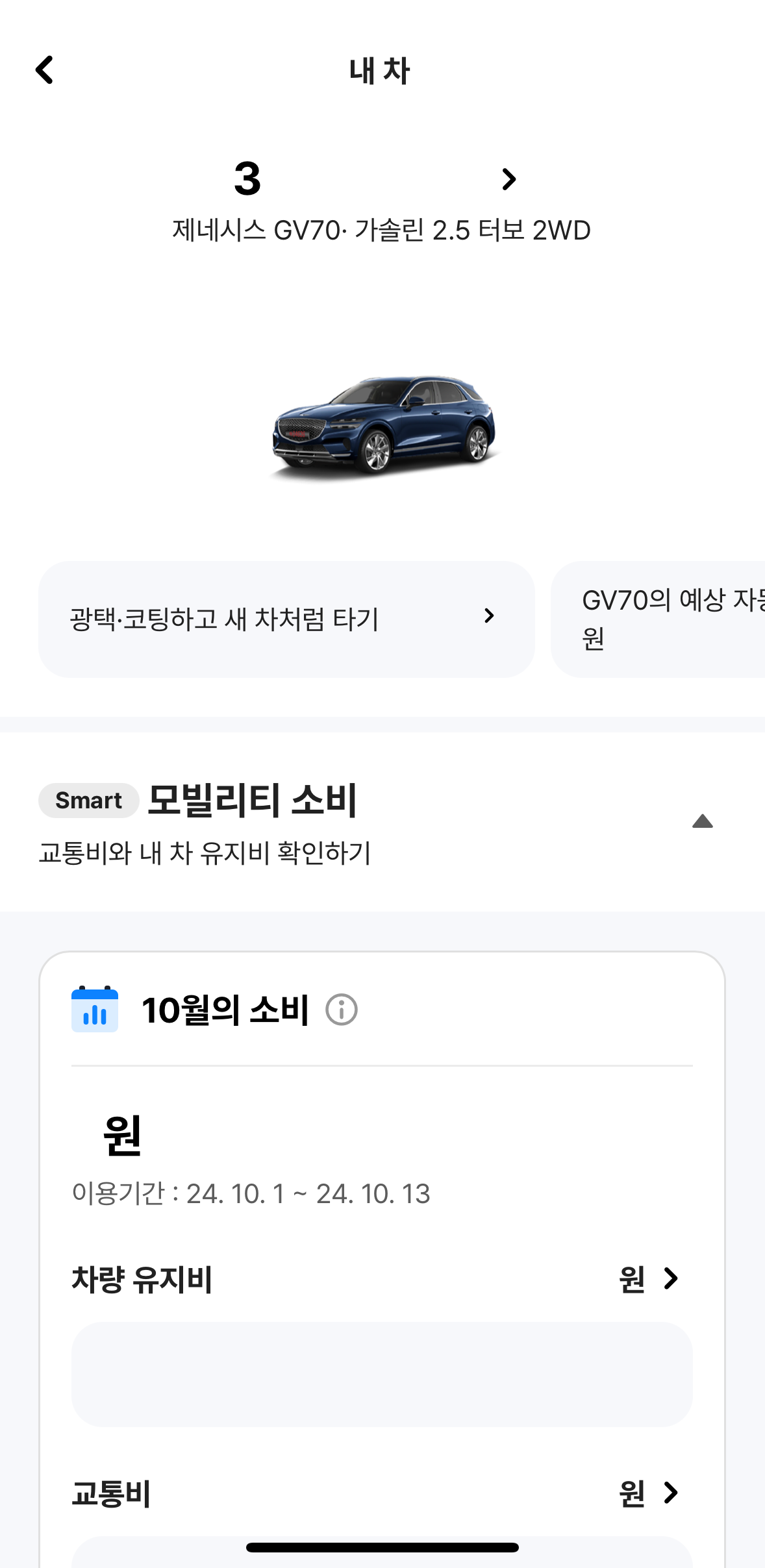The image size is (765, 1568).
Task: Open the info icon next to 10월의 소비
Action: [342, 1010]
